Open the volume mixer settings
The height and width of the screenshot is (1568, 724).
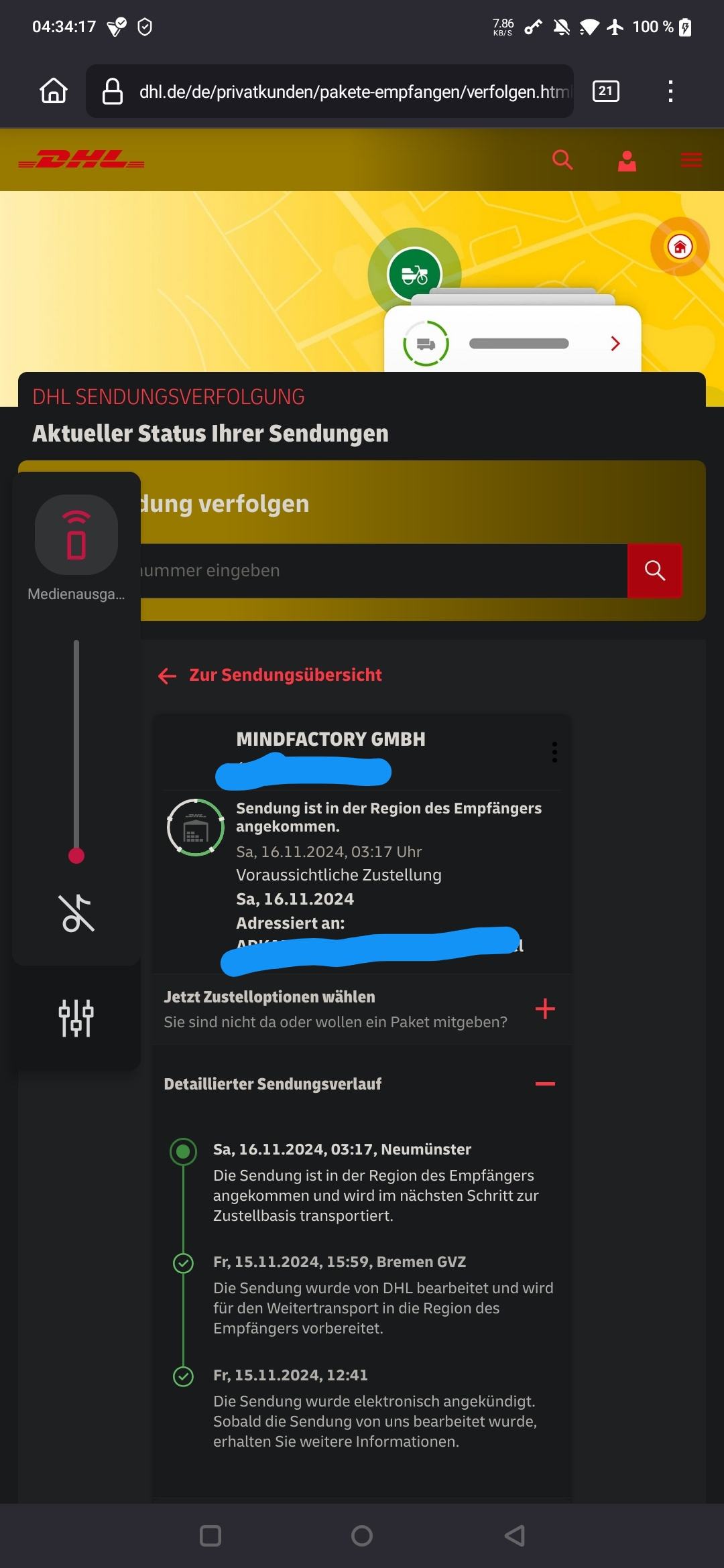pyautogui.click(x=76, y=1018)
